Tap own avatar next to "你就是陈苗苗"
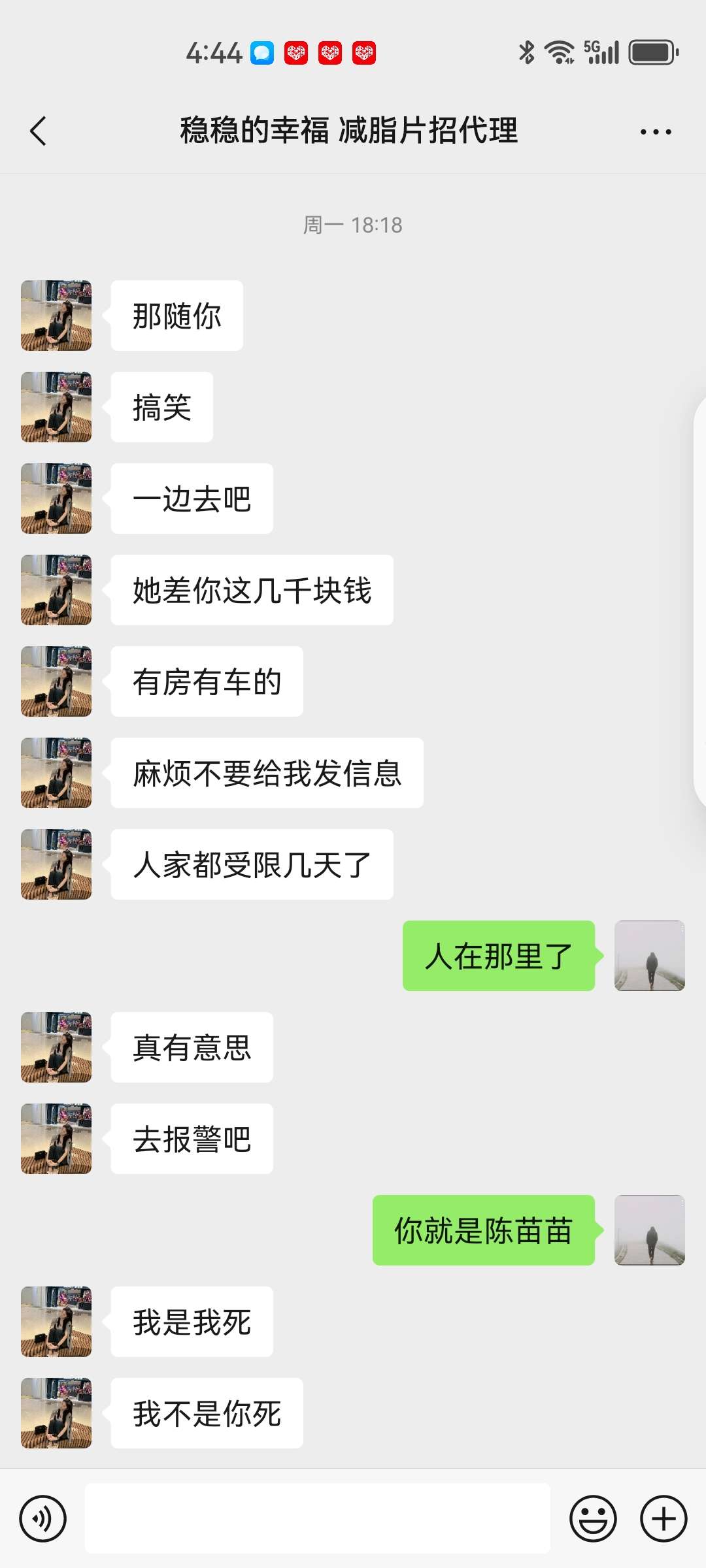Screen dimensions: 706x1568 tap(649, 1230)
